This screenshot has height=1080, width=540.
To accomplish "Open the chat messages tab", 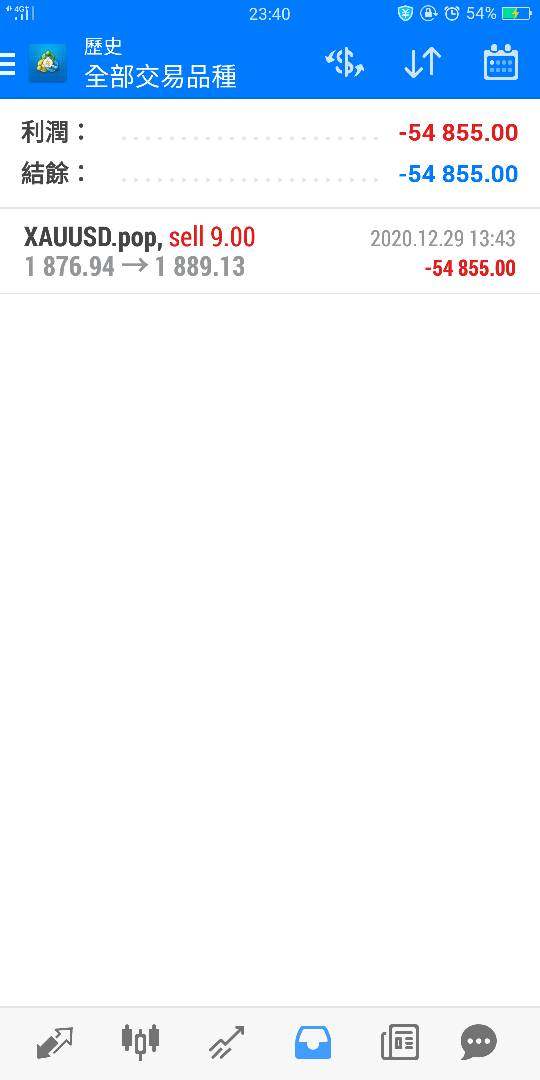I will point(478,1042).
